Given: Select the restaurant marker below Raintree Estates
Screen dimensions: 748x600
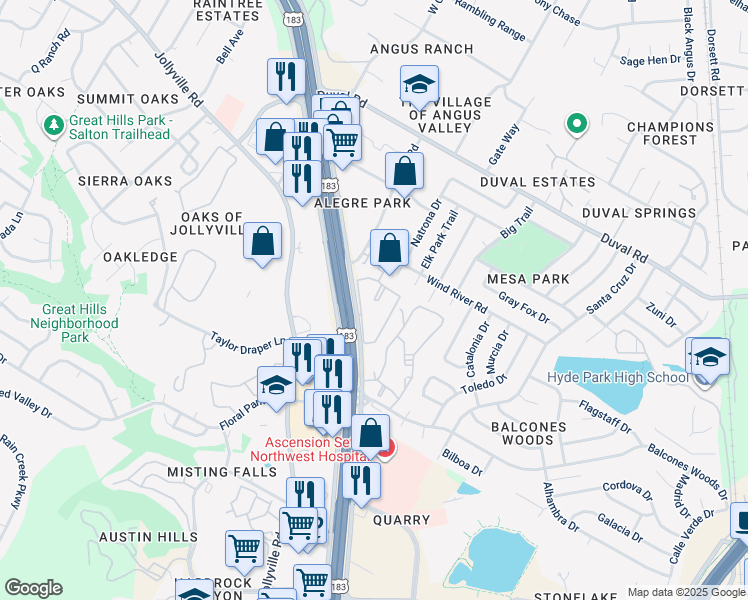Looking at the screenshot, I should point(286,80).
